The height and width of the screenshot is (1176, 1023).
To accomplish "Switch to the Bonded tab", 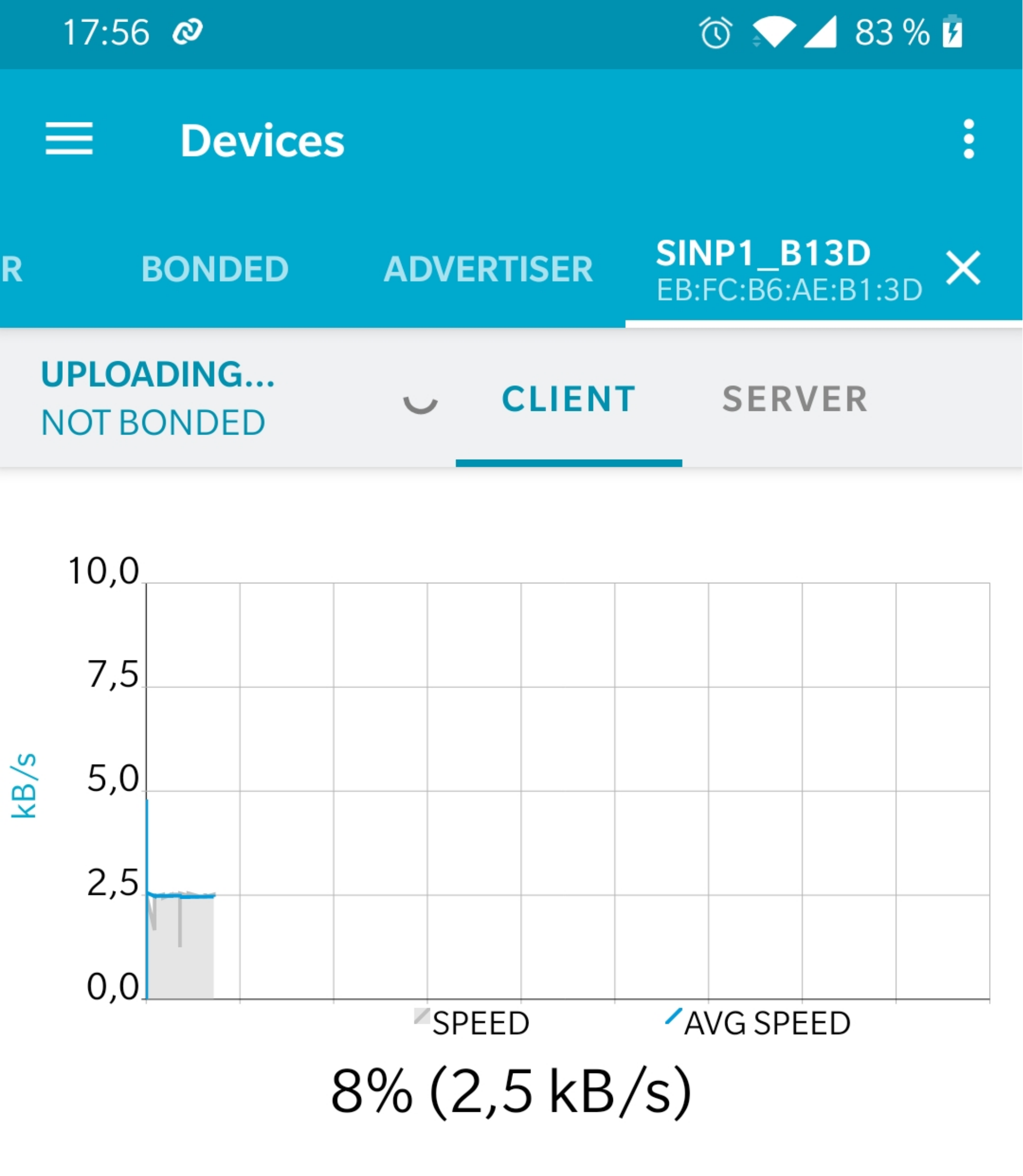I will [215, 269].
